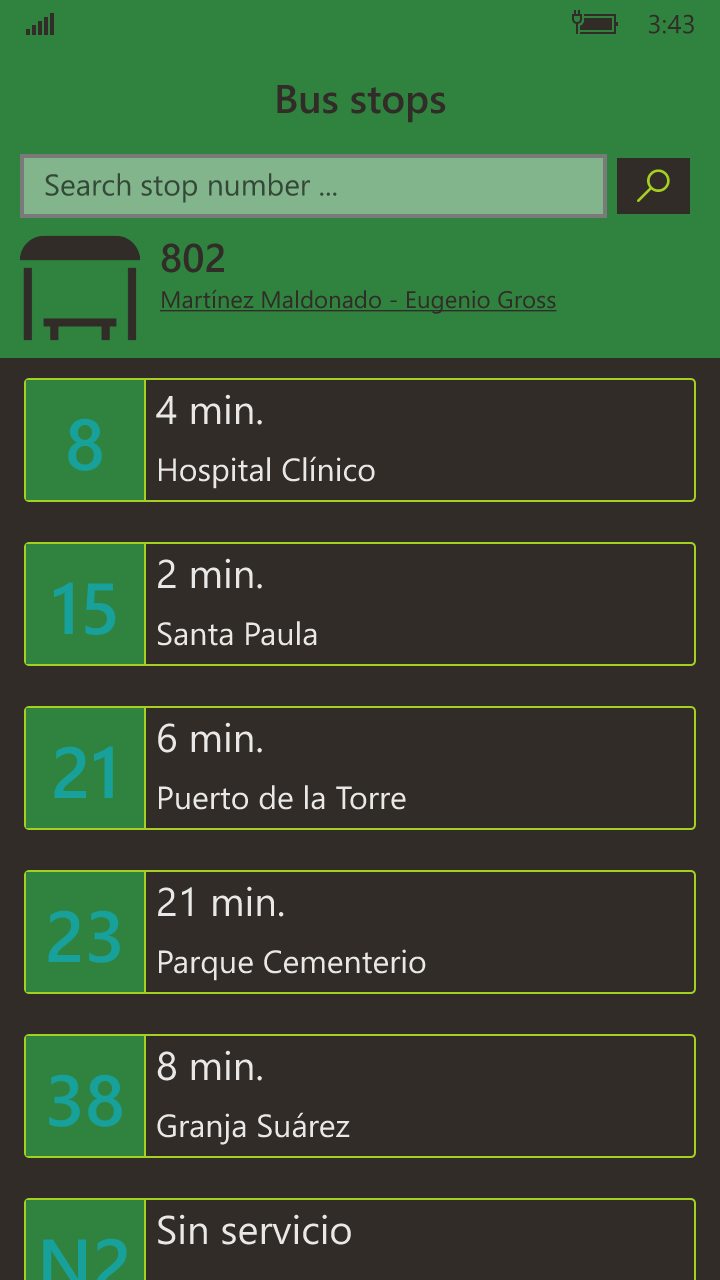View line 21 to Puerto de la Torre

(360, 768)
